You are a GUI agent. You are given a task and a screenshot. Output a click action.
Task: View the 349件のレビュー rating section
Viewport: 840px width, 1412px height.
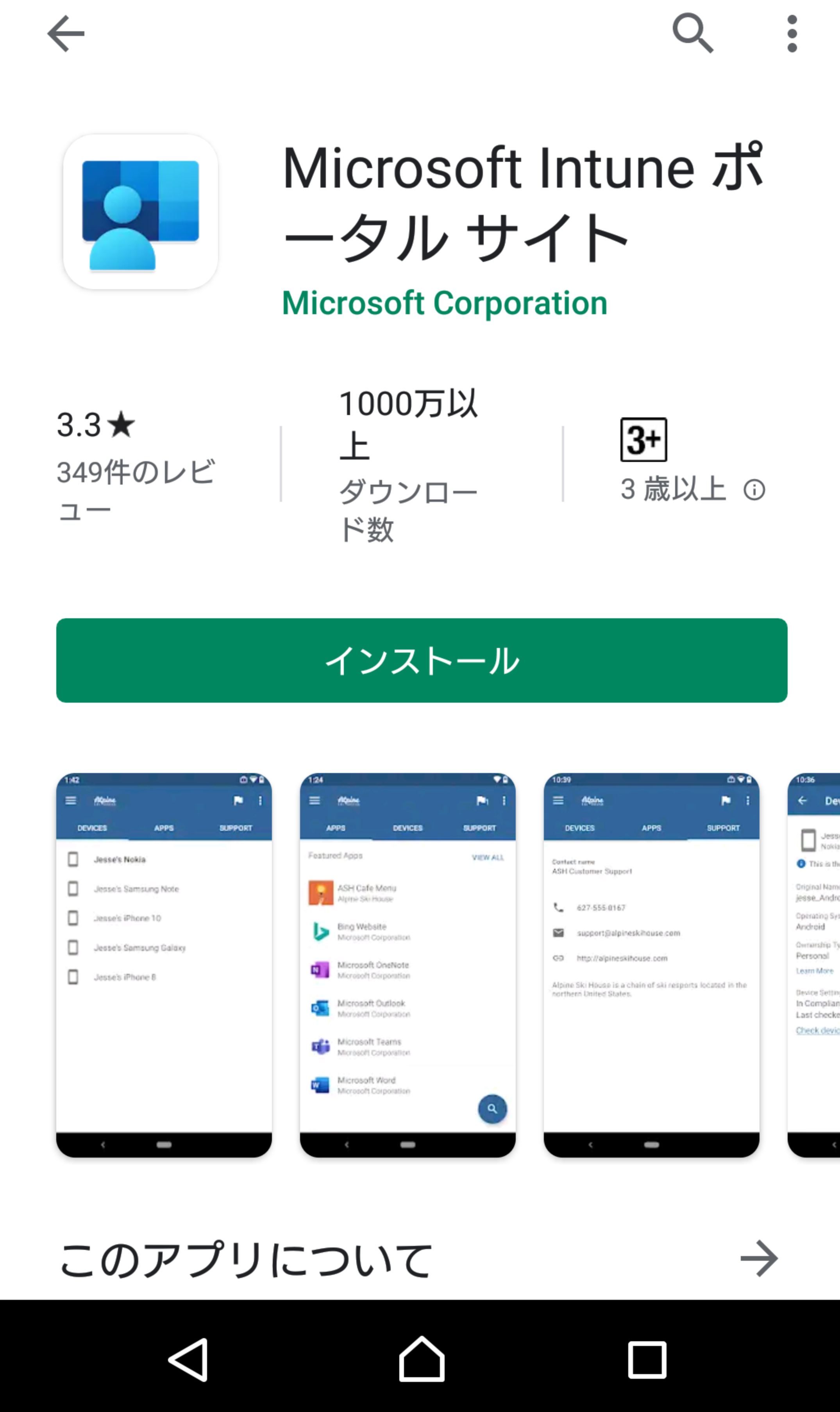[x=136, y=465]
